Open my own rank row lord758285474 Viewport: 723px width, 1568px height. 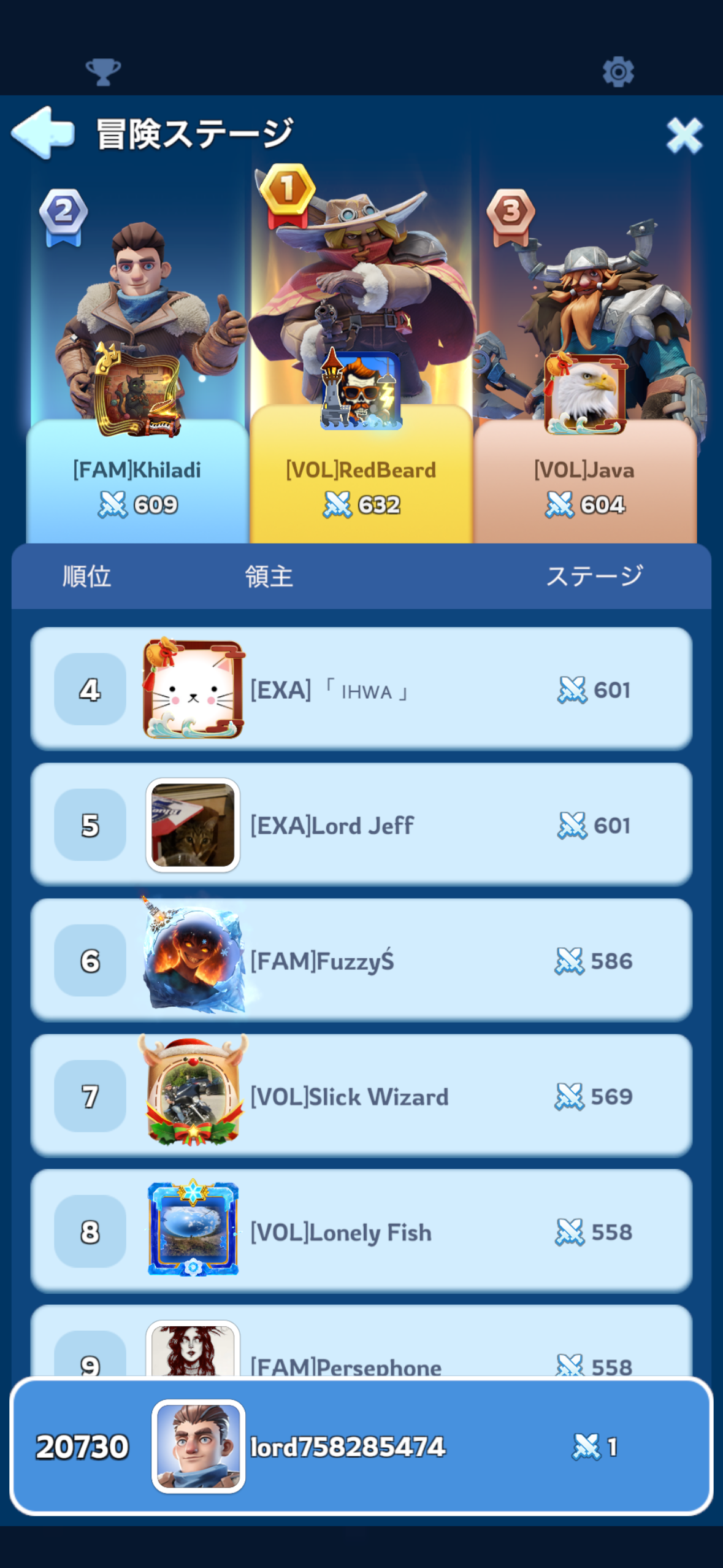click(x=361, y=1446)
